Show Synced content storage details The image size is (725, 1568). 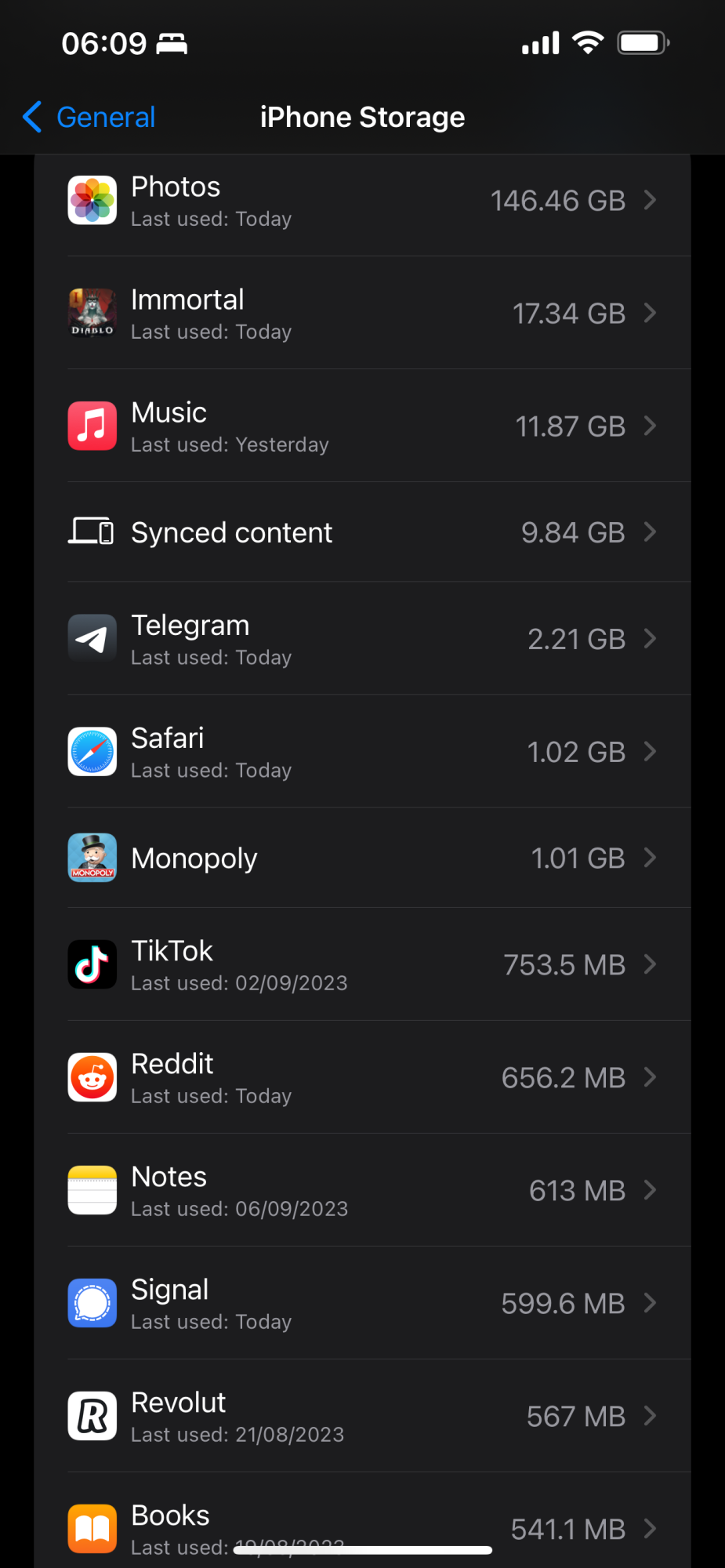pos(362,532)
